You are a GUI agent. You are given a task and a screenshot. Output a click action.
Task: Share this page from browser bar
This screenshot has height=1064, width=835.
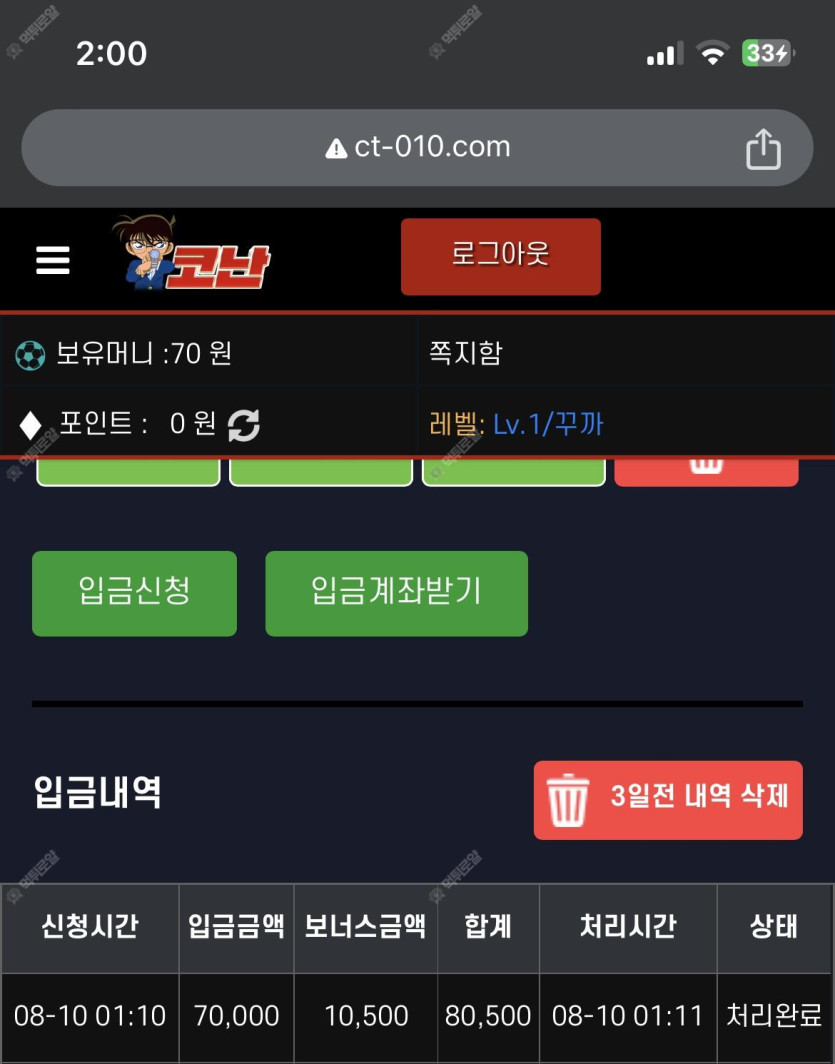click(x=763, y=149)
